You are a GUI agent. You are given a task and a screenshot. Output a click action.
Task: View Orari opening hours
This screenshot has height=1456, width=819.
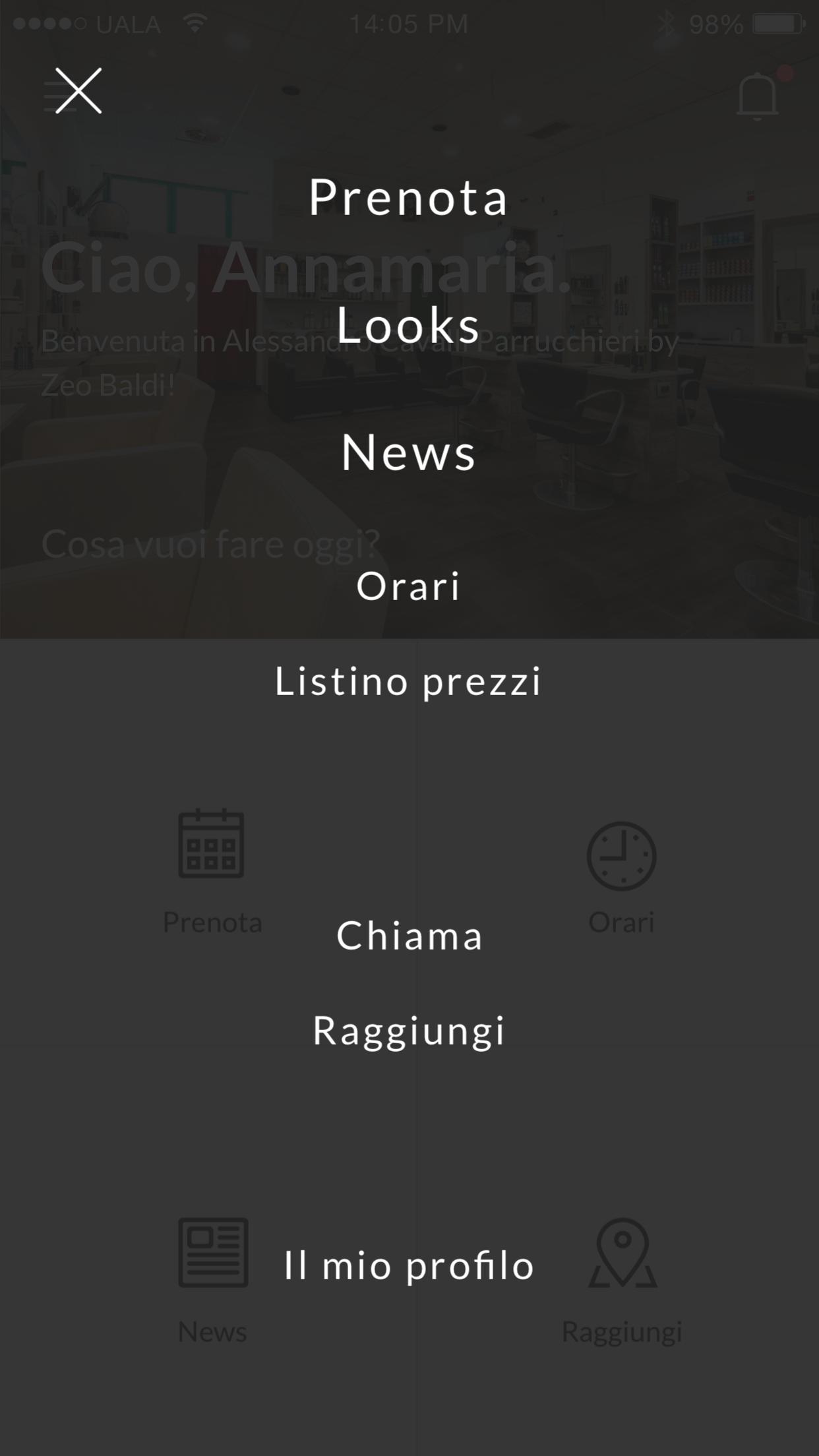pos(409,586)
